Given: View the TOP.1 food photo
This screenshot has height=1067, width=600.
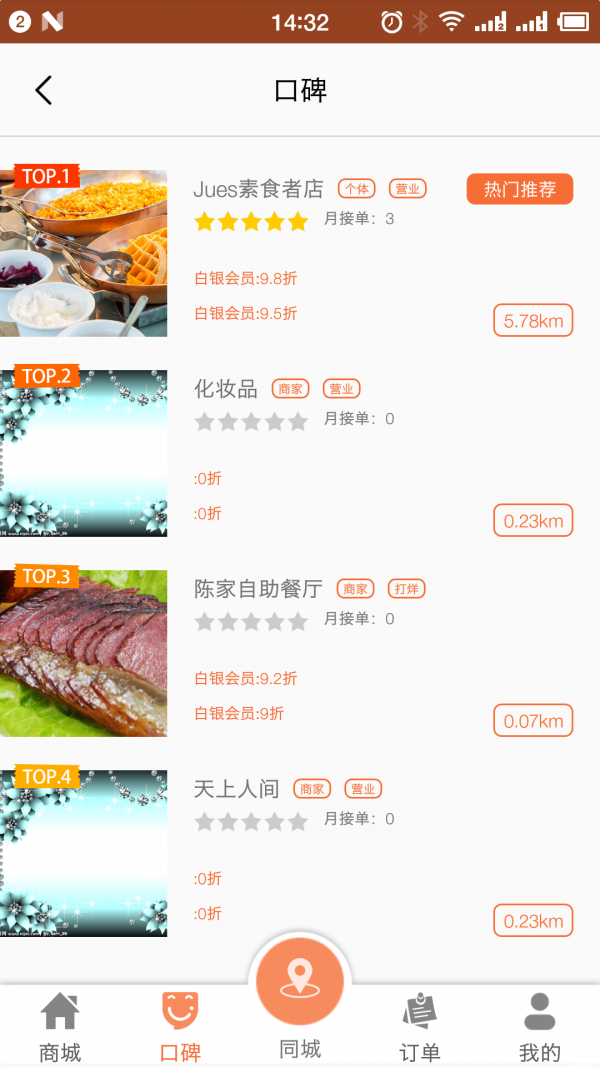Looking at the screenshot, I should pyautogui.click(x=84, y=253).
